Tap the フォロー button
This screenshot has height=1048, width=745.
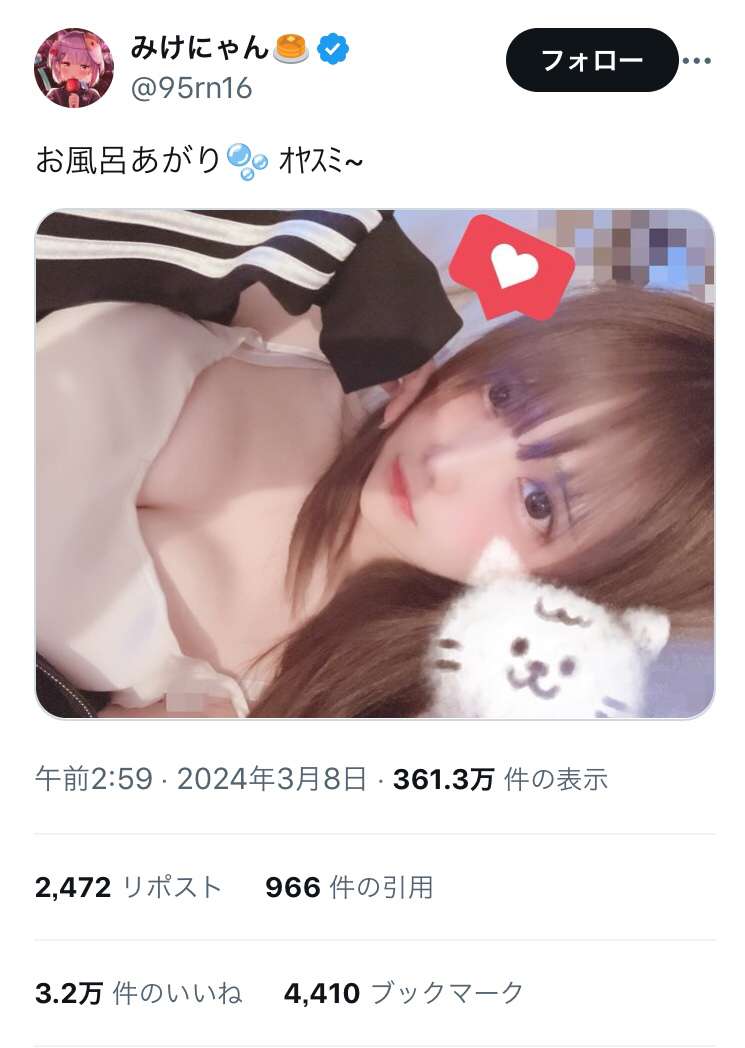(592, 60)
